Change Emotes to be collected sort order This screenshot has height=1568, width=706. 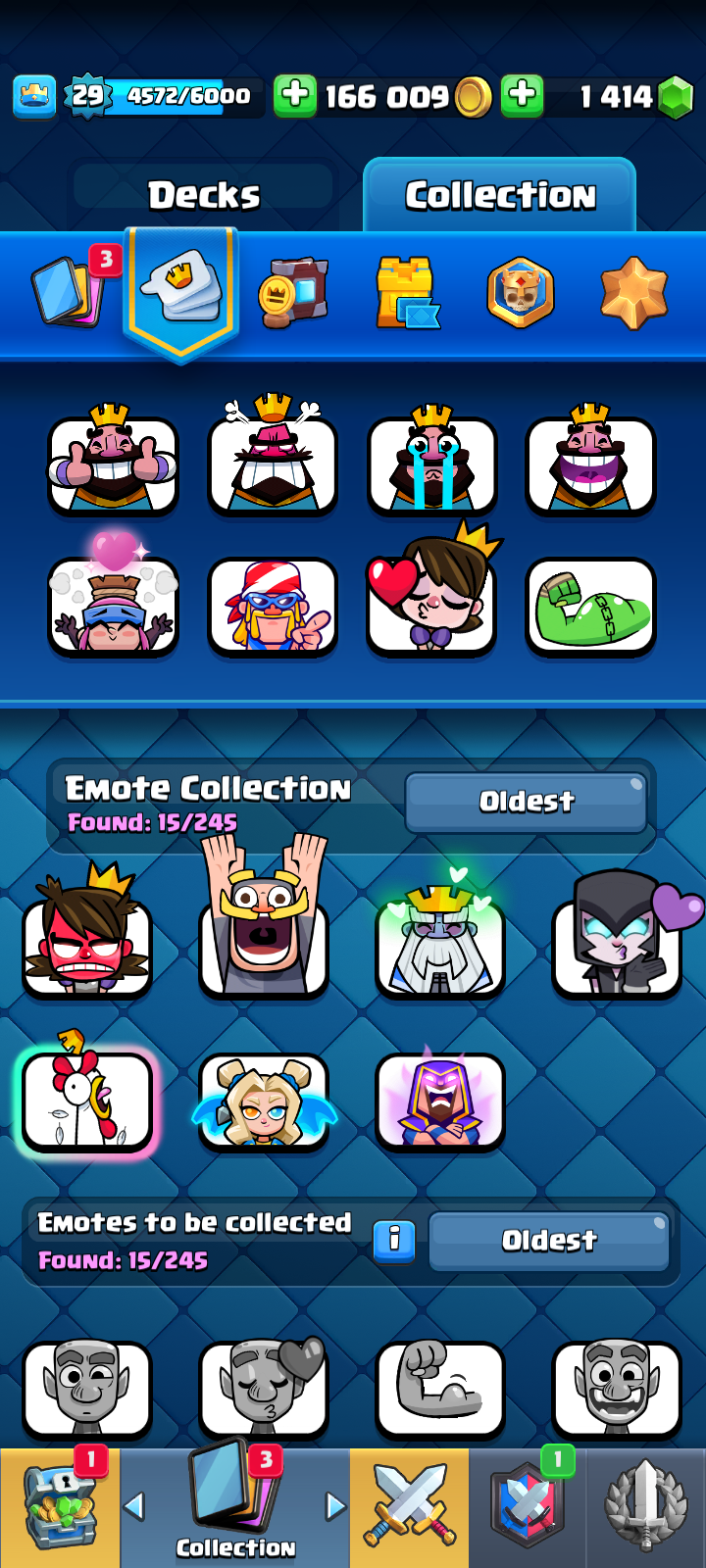click(x=549, y=1241)
